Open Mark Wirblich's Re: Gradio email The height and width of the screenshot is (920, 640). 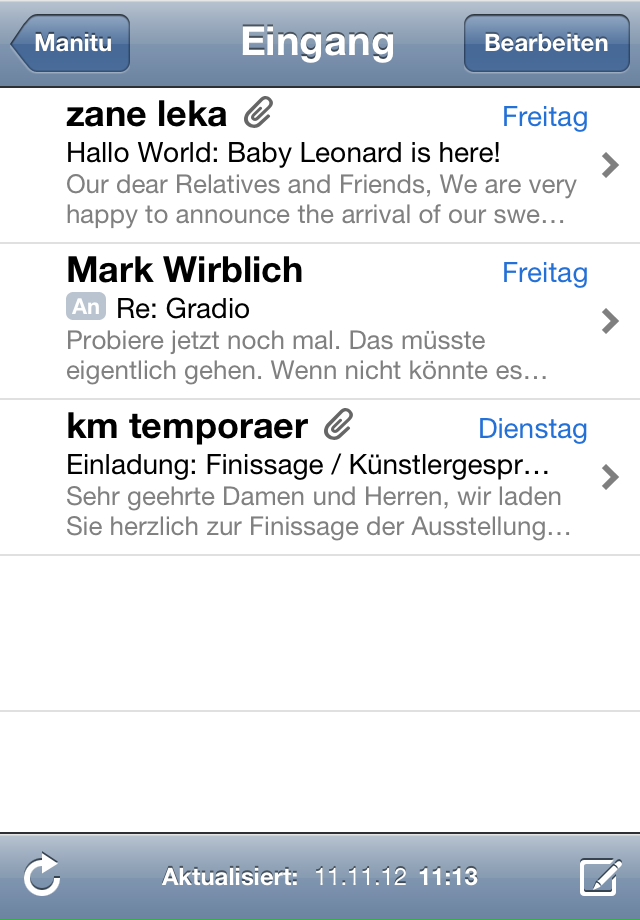coord(320,322)
